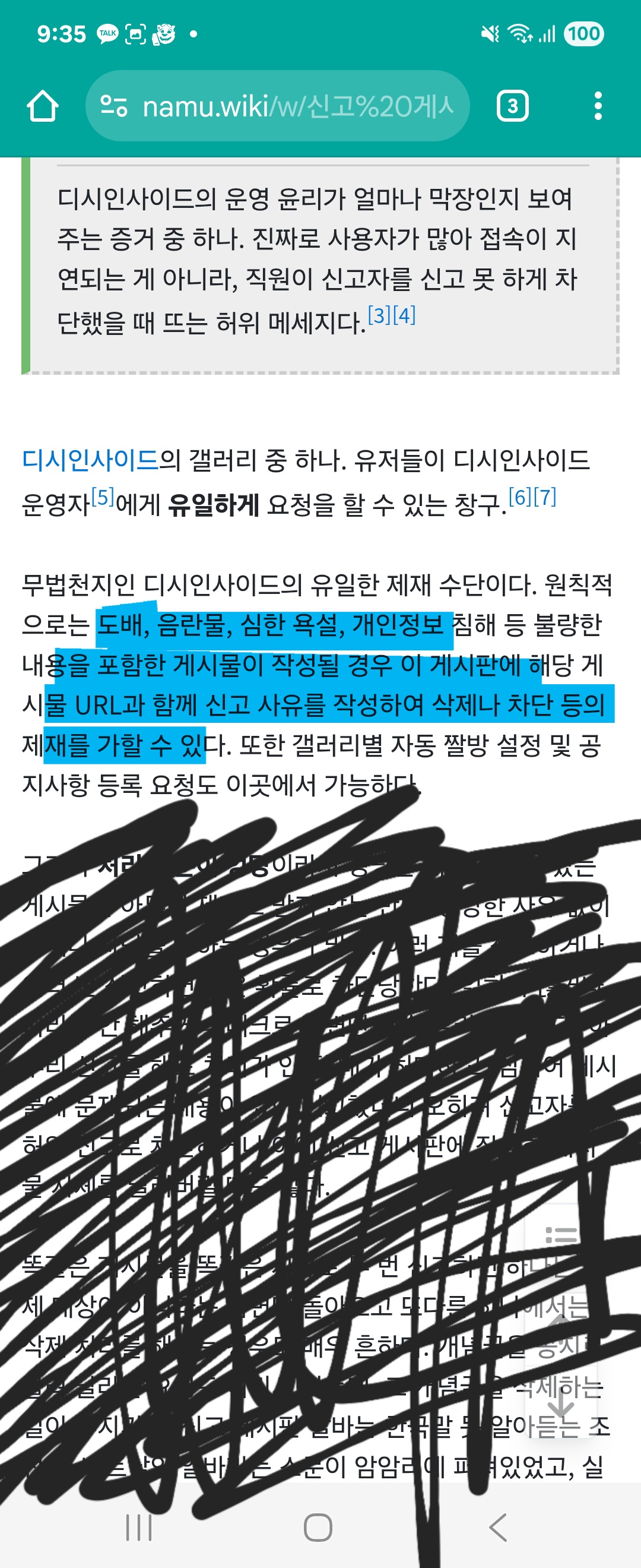Open footnote [6] reference
641x1568 pixels.
(520, 497)
